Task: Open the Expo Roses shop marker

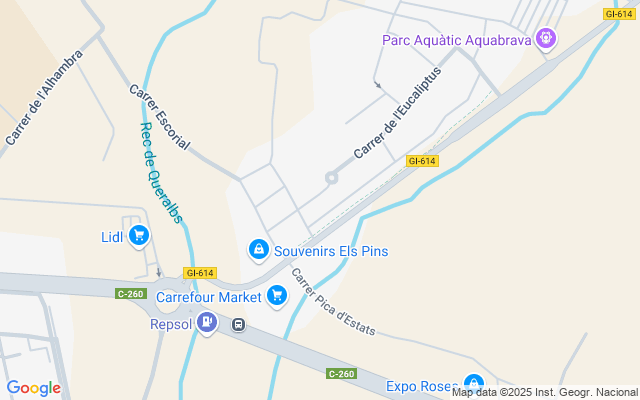Action: click(x=473, y=383)
